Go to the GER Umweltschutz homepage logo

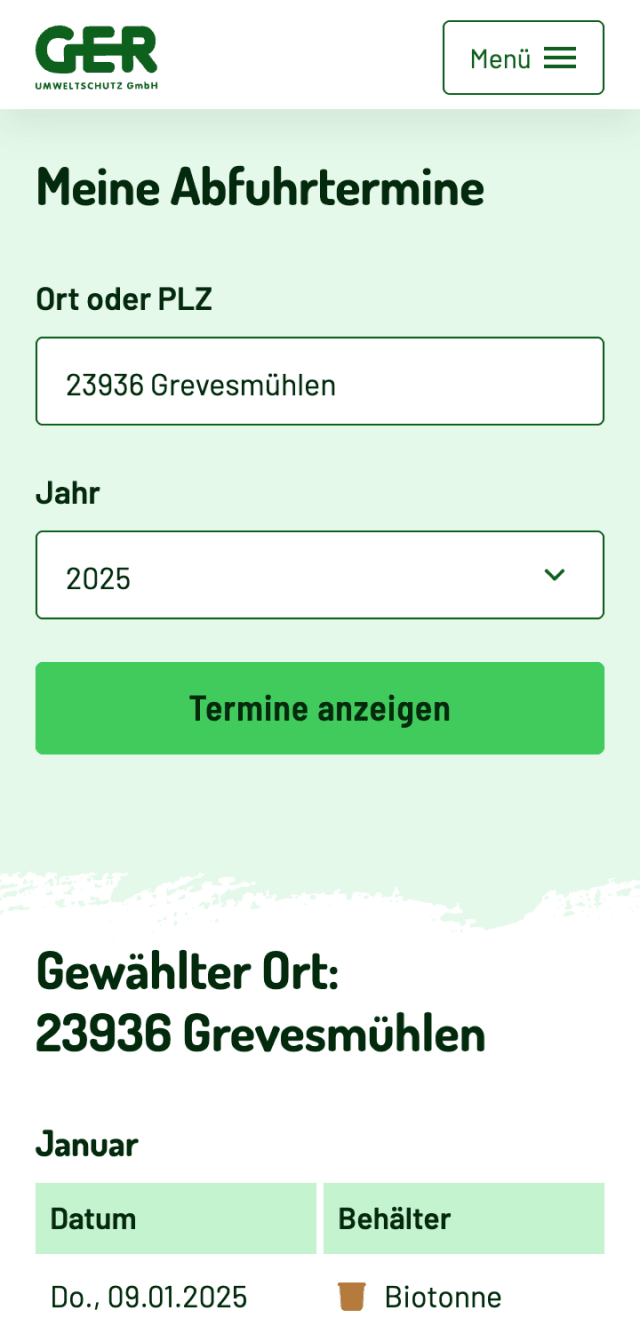97,57
